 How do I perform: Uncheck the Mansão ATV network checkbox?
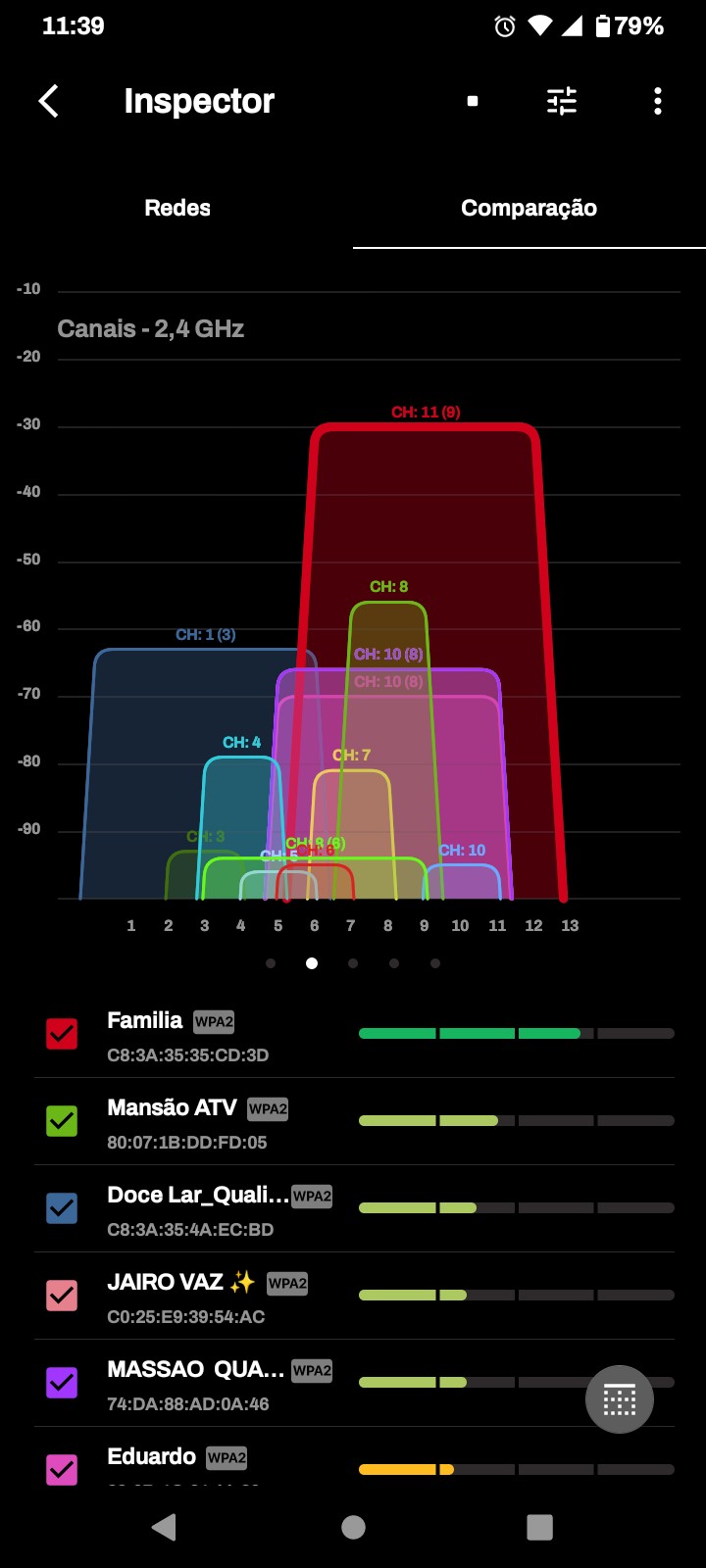point(62,1121)
